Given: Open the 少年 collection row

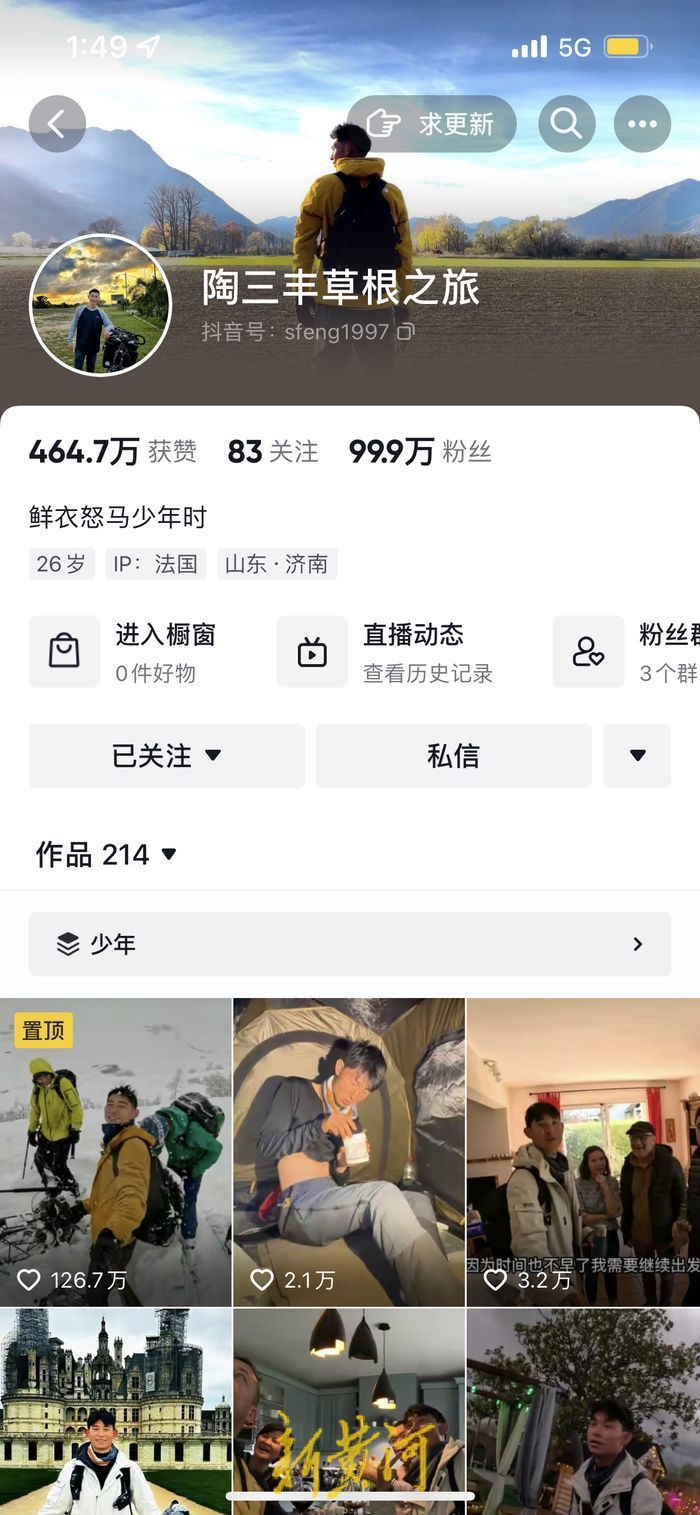Looking at the screenshot, I should [x=349, y=944].
